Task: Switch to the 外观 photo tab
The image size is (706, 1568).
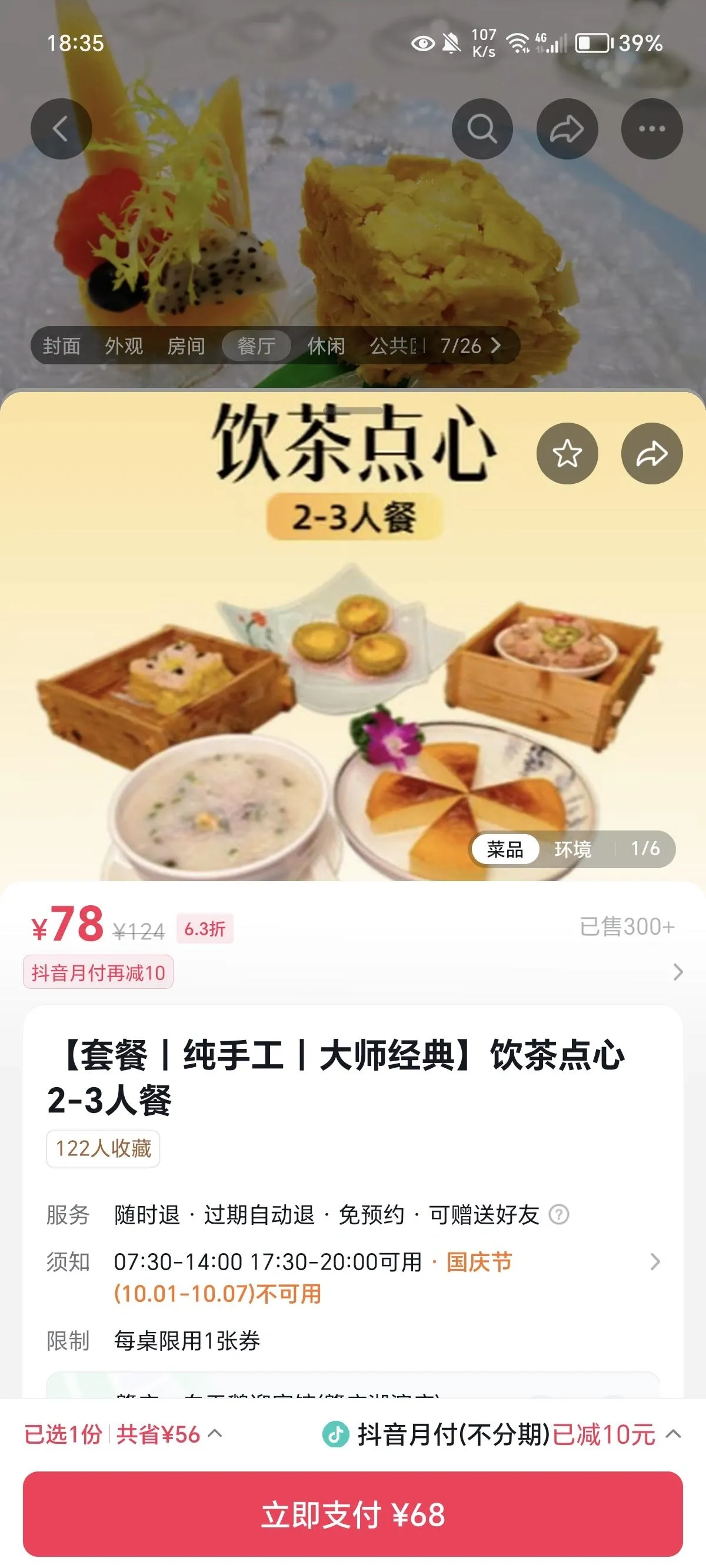Action: pos(124,346)
